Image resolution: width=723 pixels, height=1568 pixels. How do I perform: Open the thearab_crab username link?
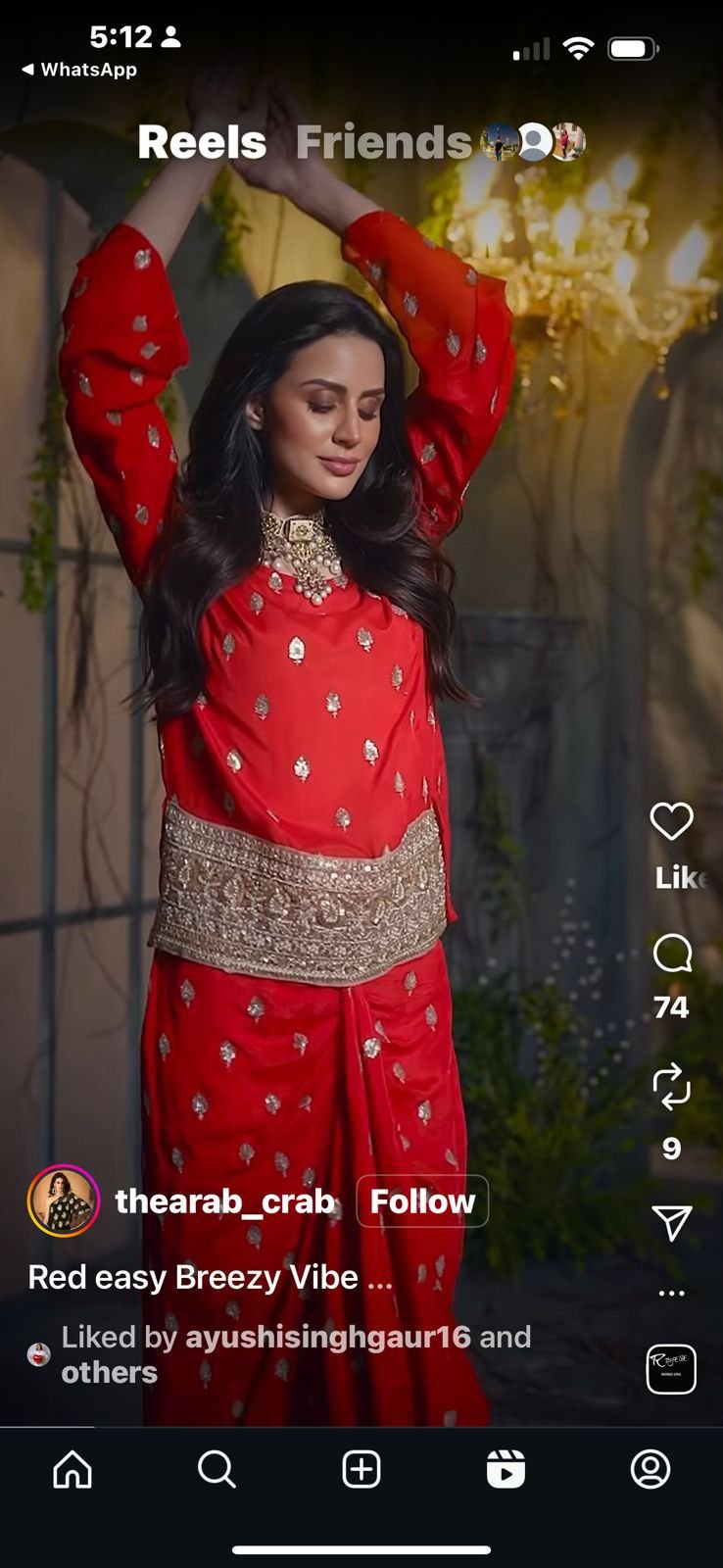pos(225,1201)
